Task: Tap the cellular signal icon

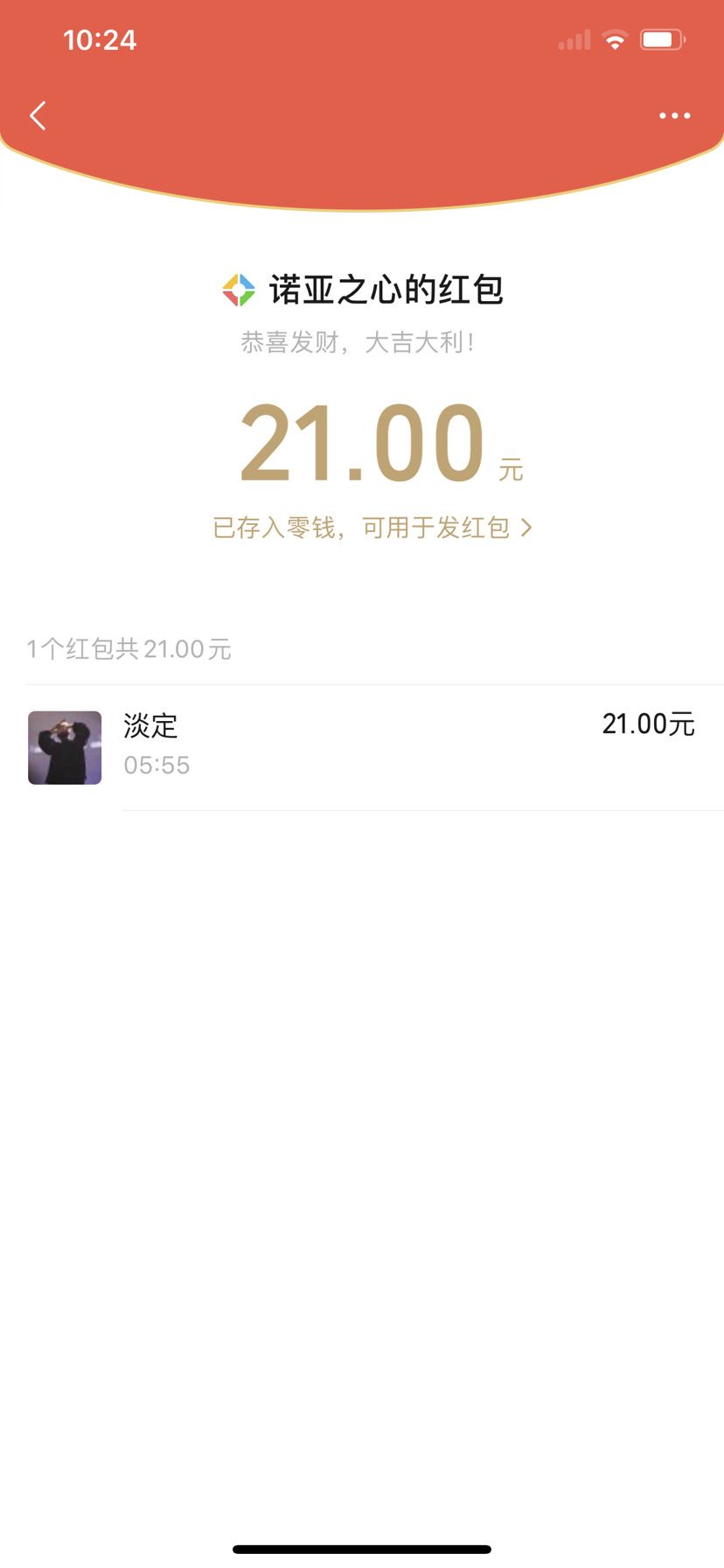Action: click(573, 38)
